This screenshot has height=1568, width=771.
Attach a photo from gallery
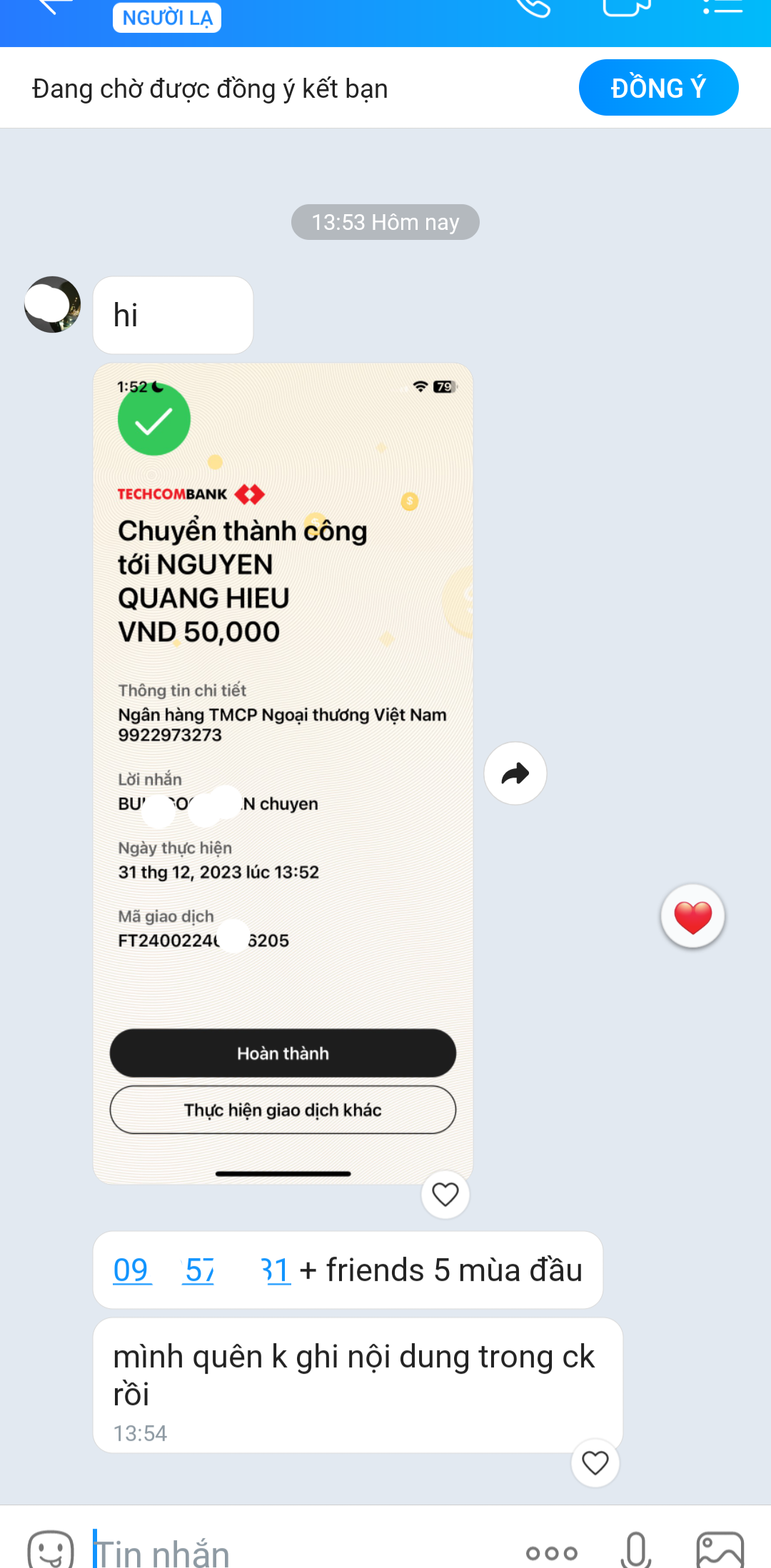pyautogui.click(x=720, y=1551)
